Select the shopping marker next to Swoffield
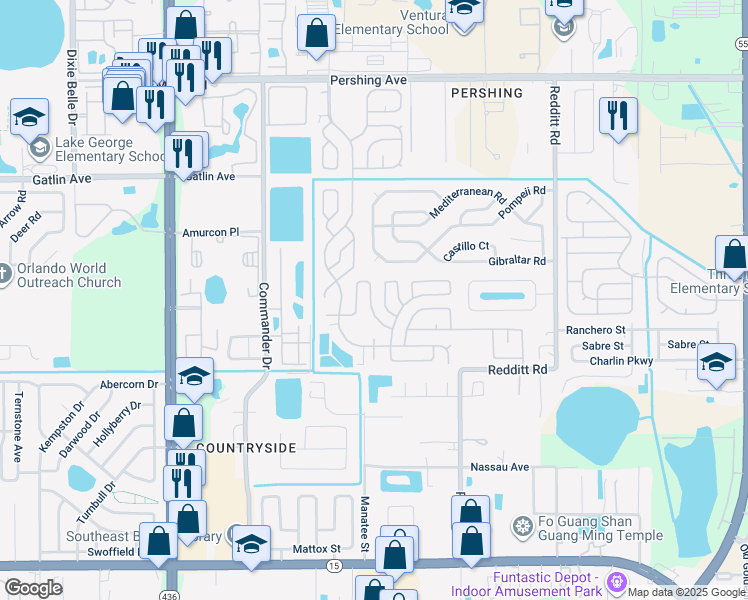748x600 pixels. pos(158,541)
